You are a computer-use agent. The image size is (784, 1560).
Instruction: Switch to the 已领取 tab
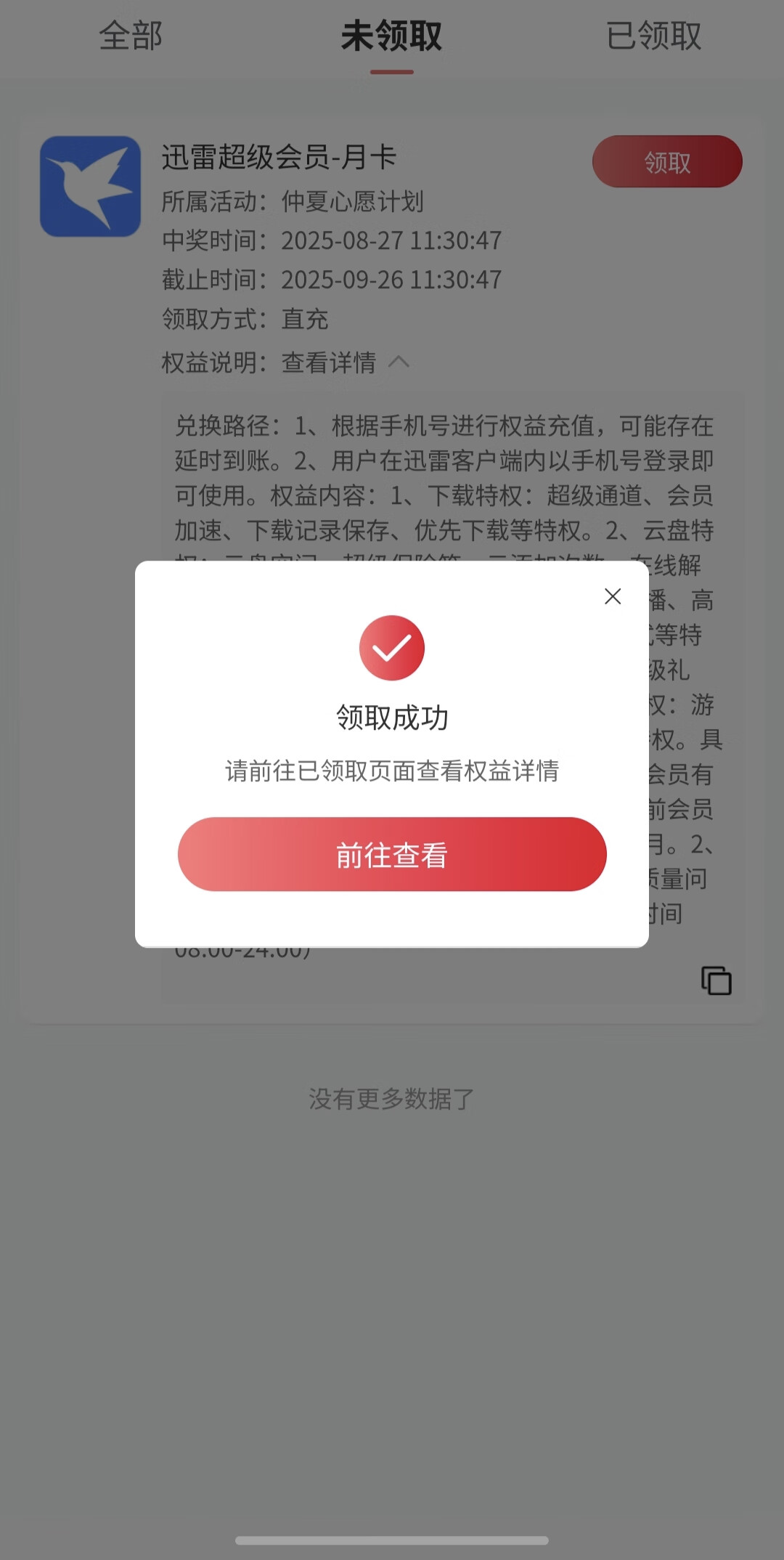click(x=653, y=36)
